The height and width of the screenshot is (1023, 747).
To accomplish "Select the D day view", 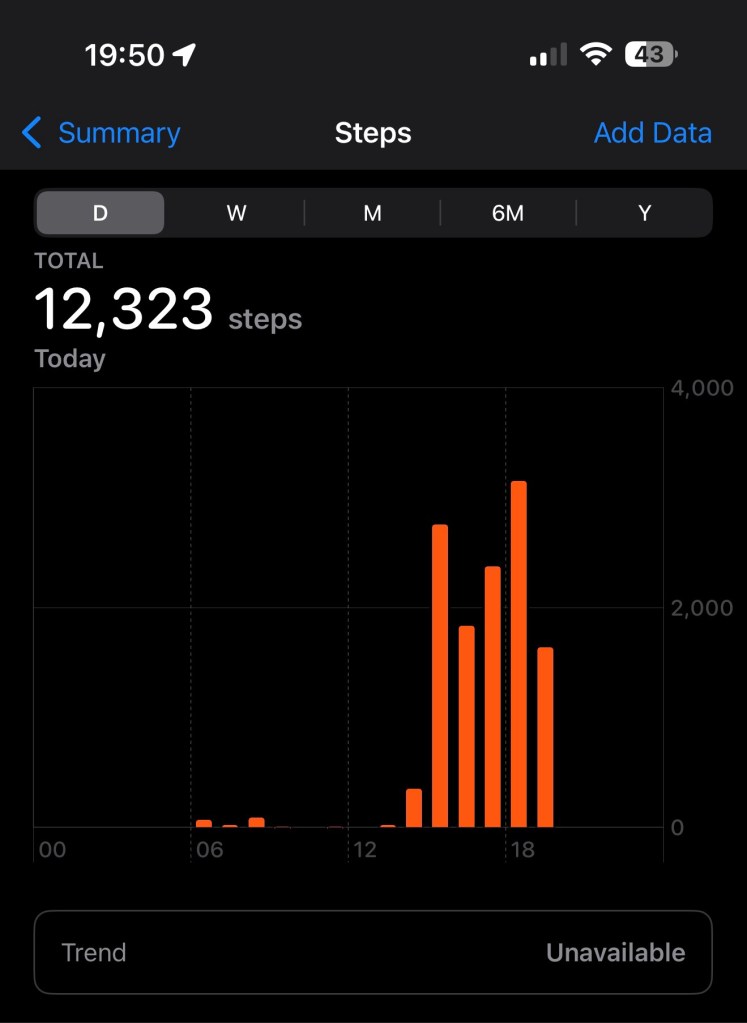I will [100, 213].
